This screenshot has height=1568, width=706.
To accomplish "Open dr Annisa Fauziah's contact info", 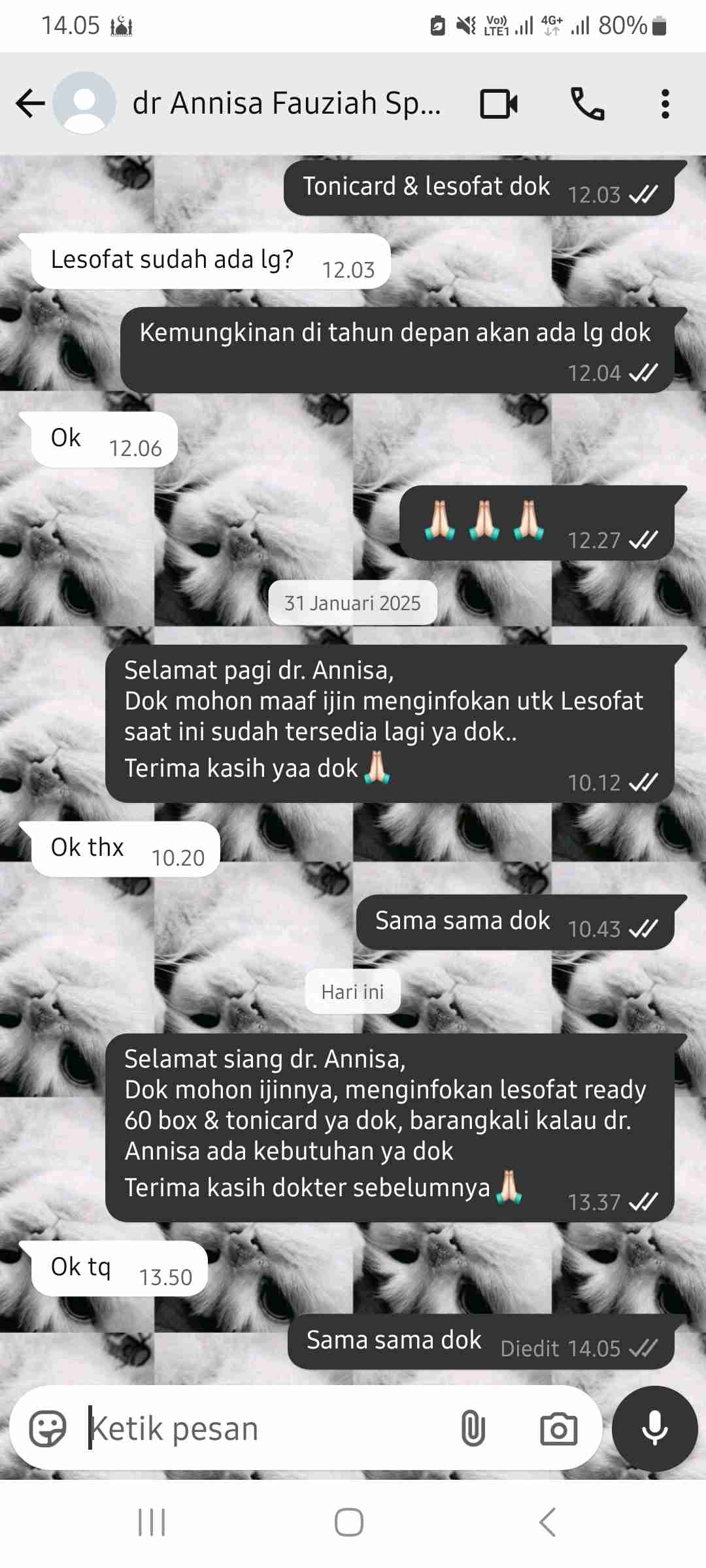I will coord(286,103).
